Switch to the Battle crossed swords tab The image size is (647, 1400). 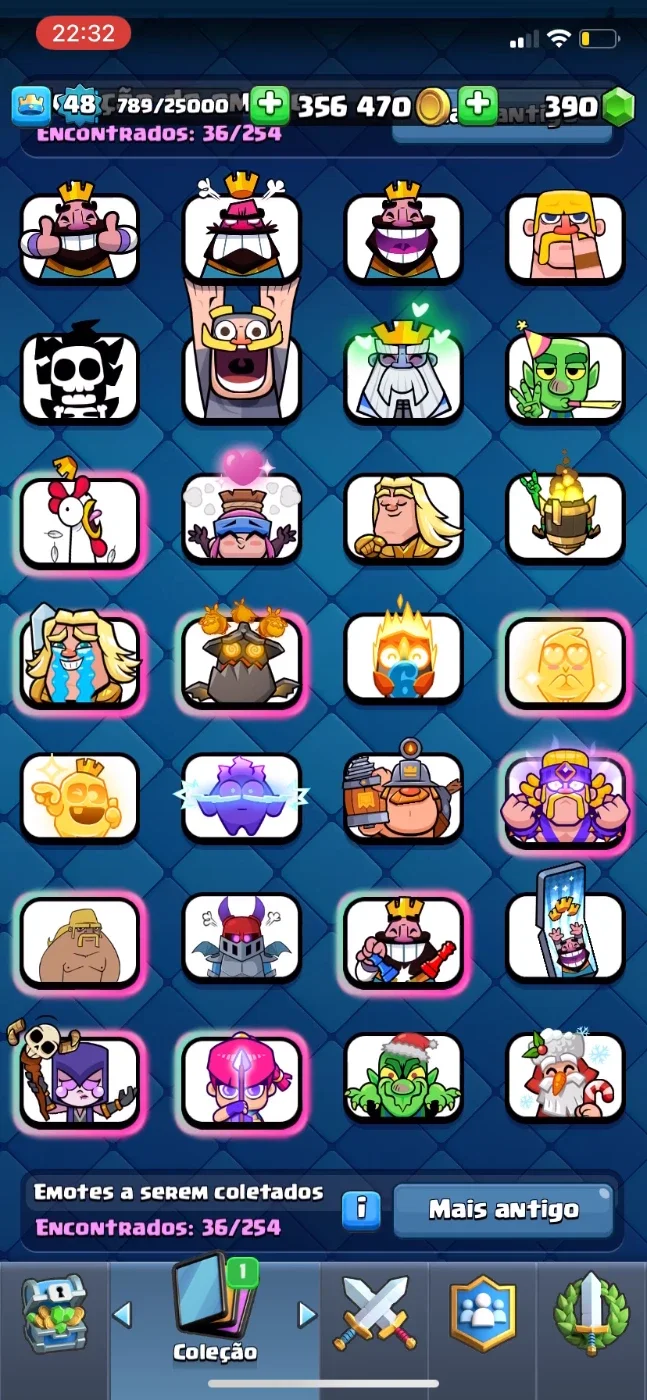[375, 1313]
